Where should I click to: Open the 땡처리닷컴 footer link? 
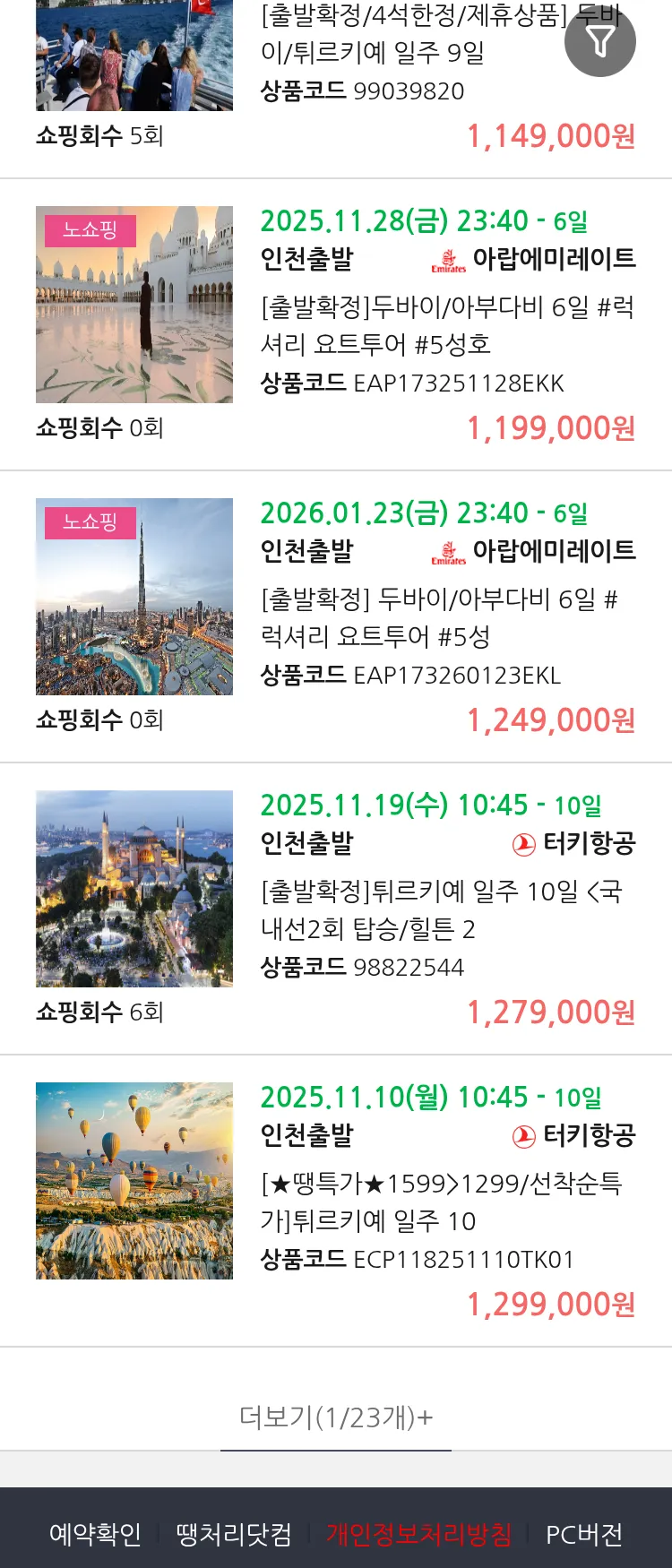[x=234, y=1534]
